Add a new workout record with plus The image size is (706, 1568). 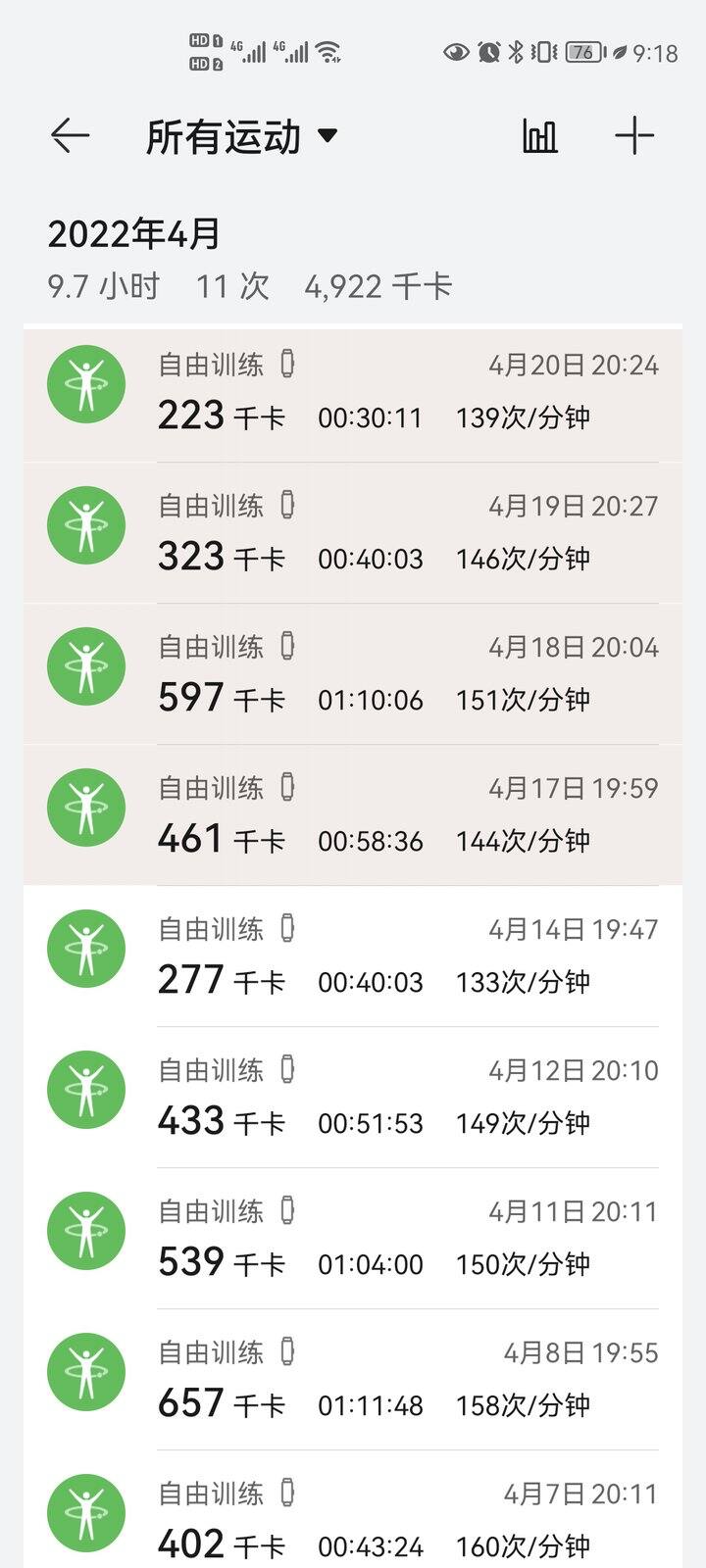tap(634, 135)
